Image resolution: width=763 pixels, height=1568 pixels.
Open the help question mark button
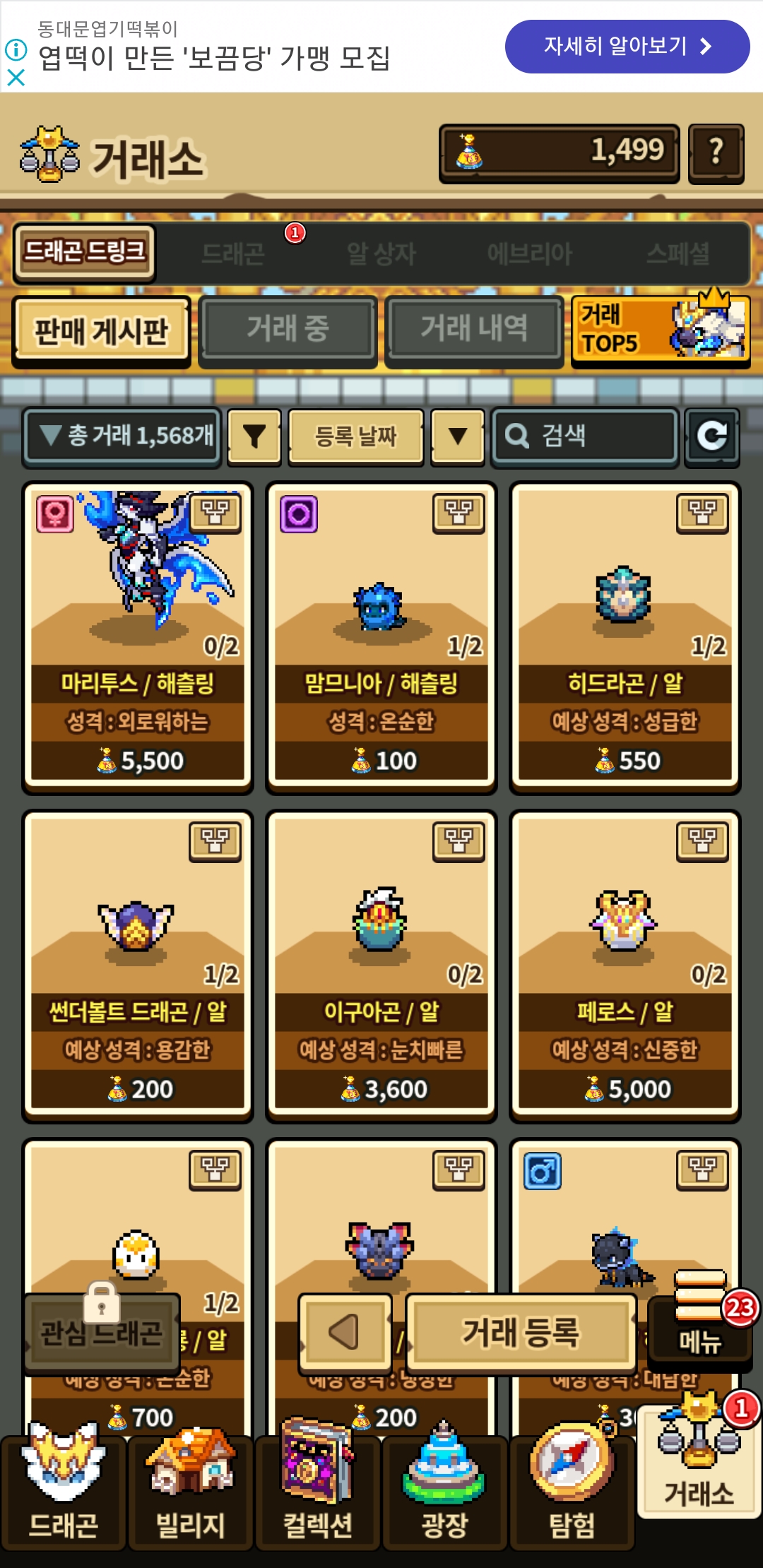click(x=716, y=152)
